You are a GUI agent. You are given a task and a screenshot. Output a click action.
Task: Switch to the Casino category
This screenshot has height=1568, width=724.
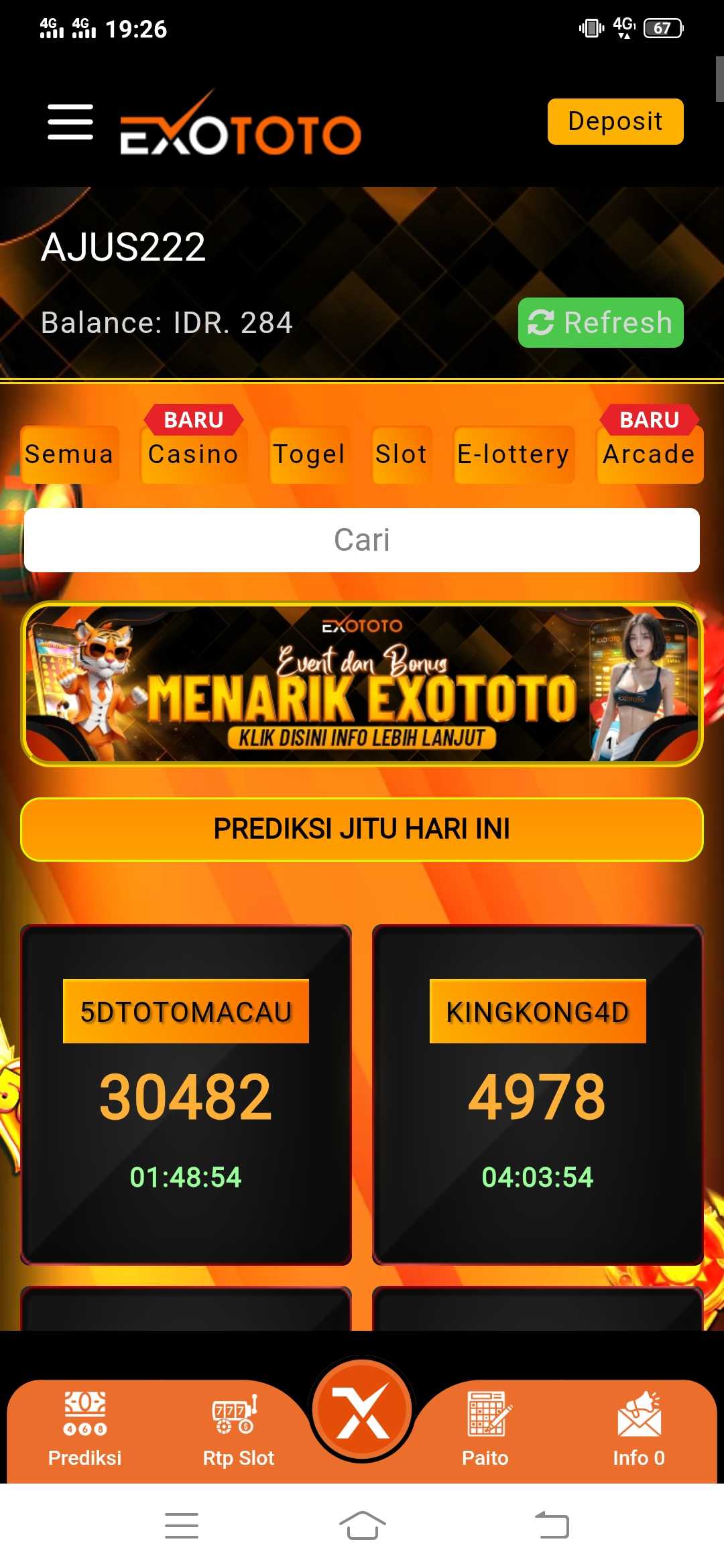[x=193, y=454]
